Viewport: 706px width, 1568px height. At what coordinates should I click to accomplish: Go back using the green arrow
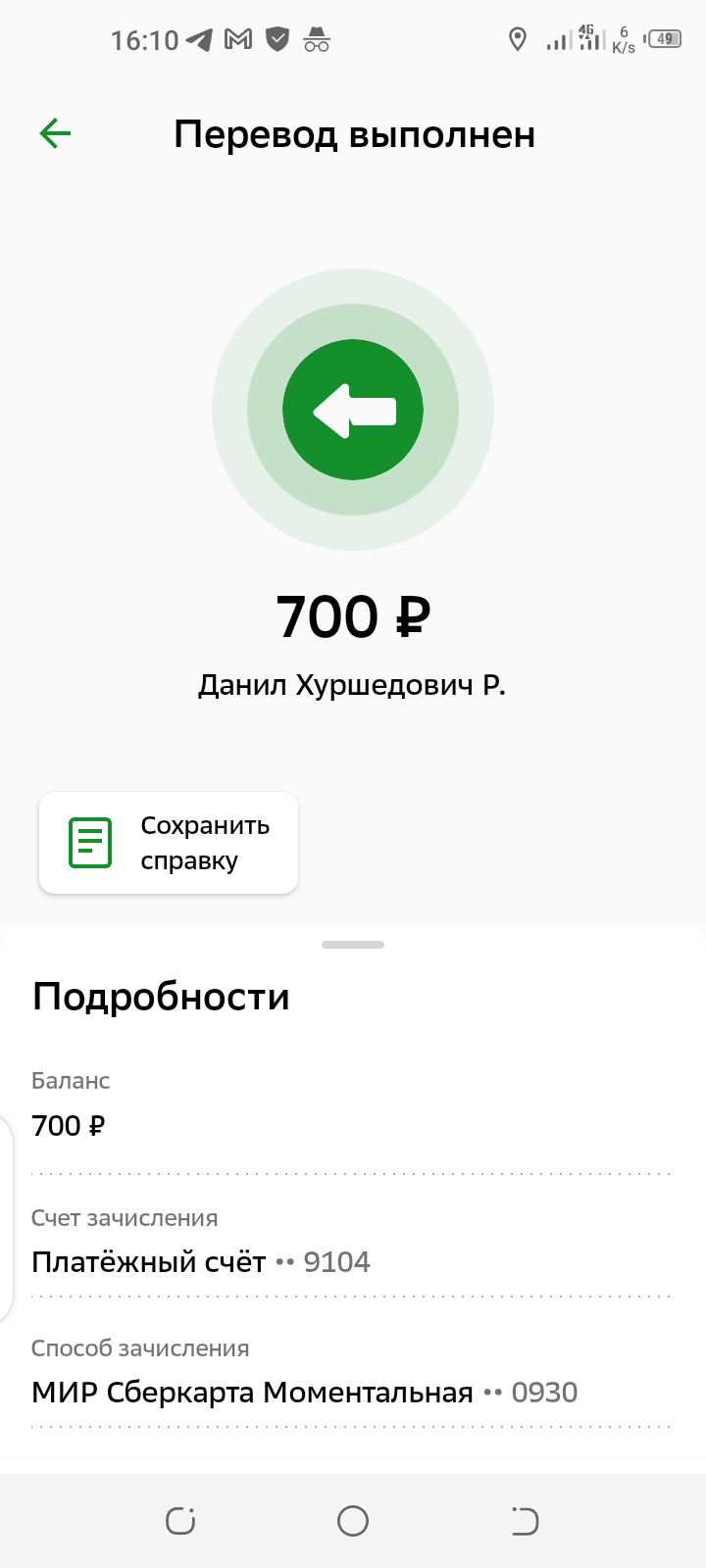pyautogui.click(x=55, y=133)
